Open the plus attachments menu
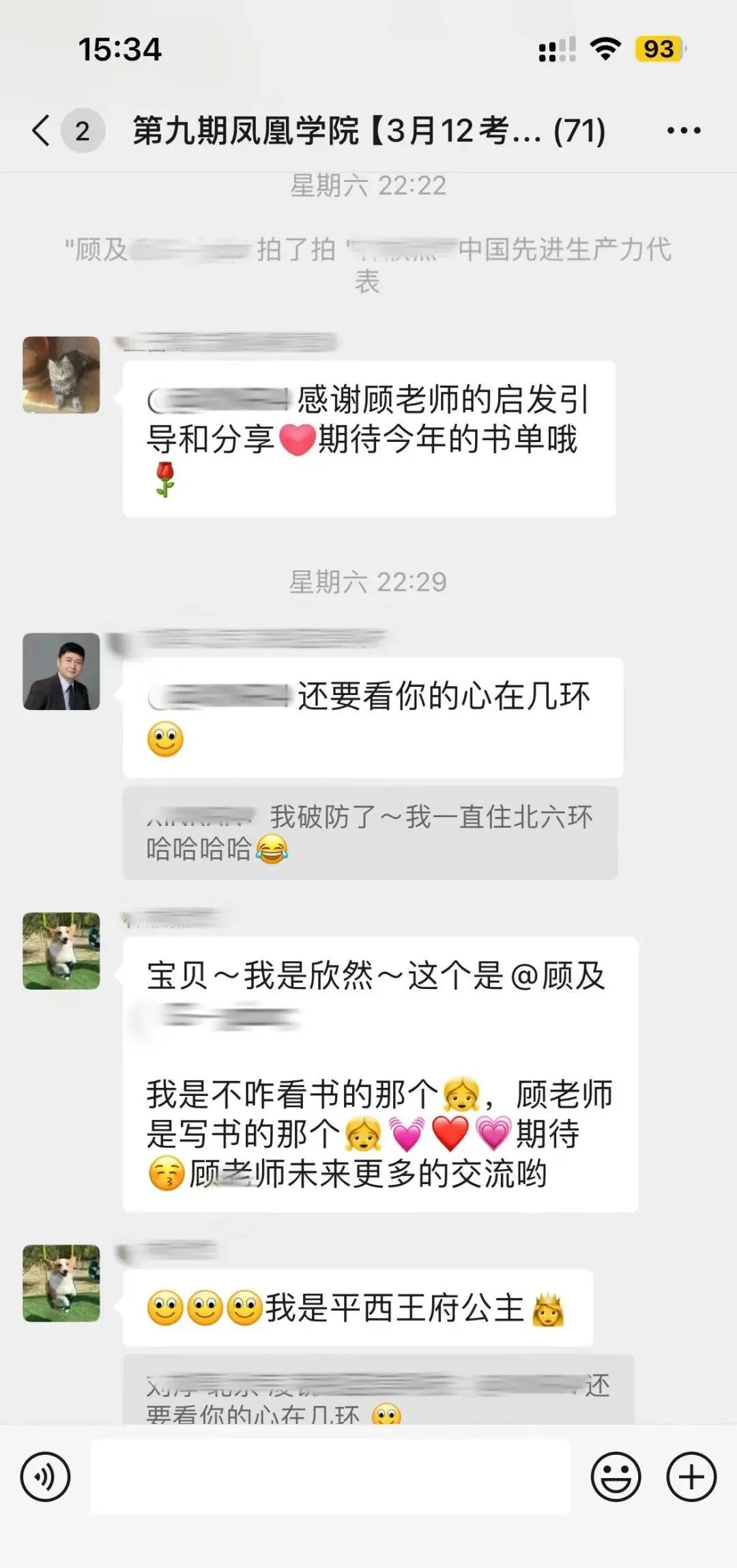The image size is (737, 1568). click(691, 1477)
